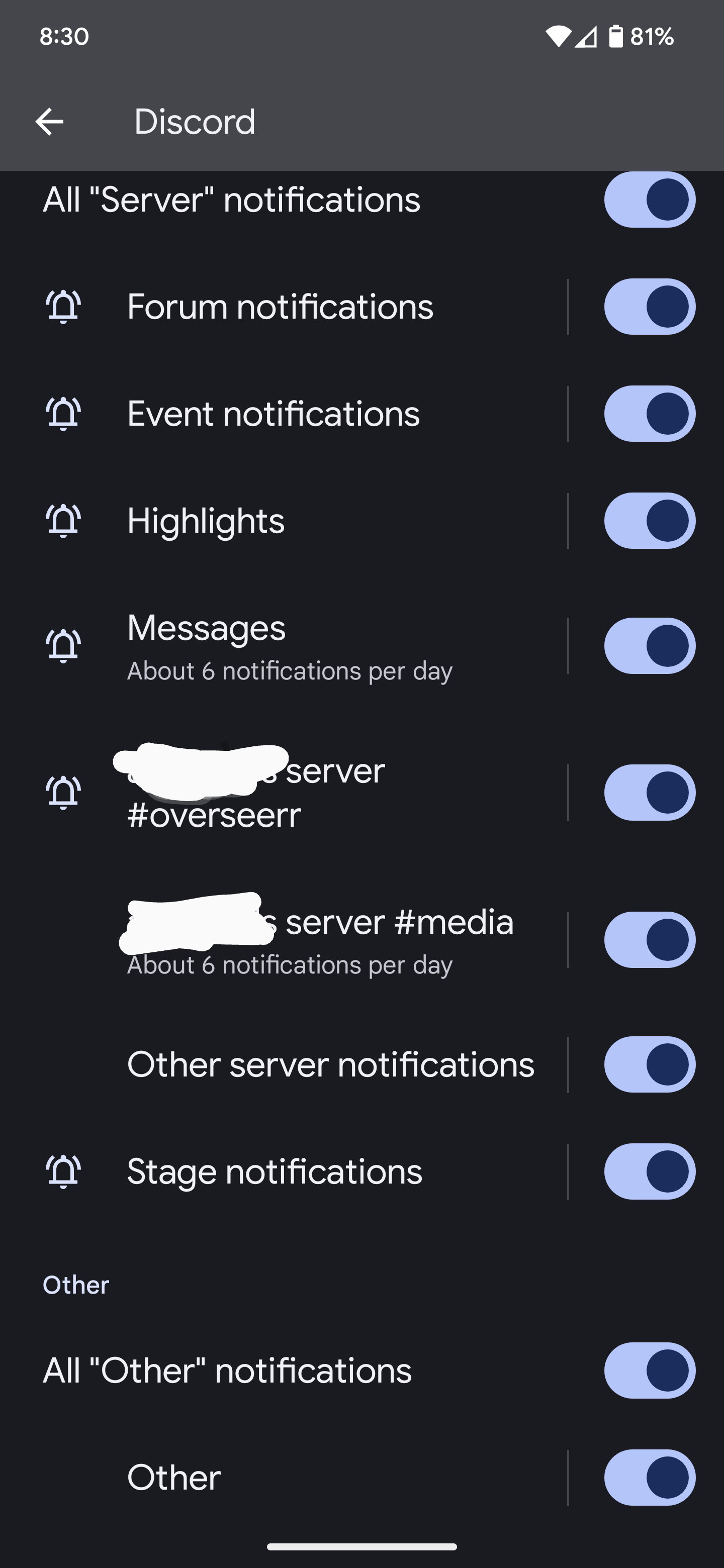Viewport: 724px width, 1568px height.
Task: Open the server #overseerr notification row
Action: [284, 793]
